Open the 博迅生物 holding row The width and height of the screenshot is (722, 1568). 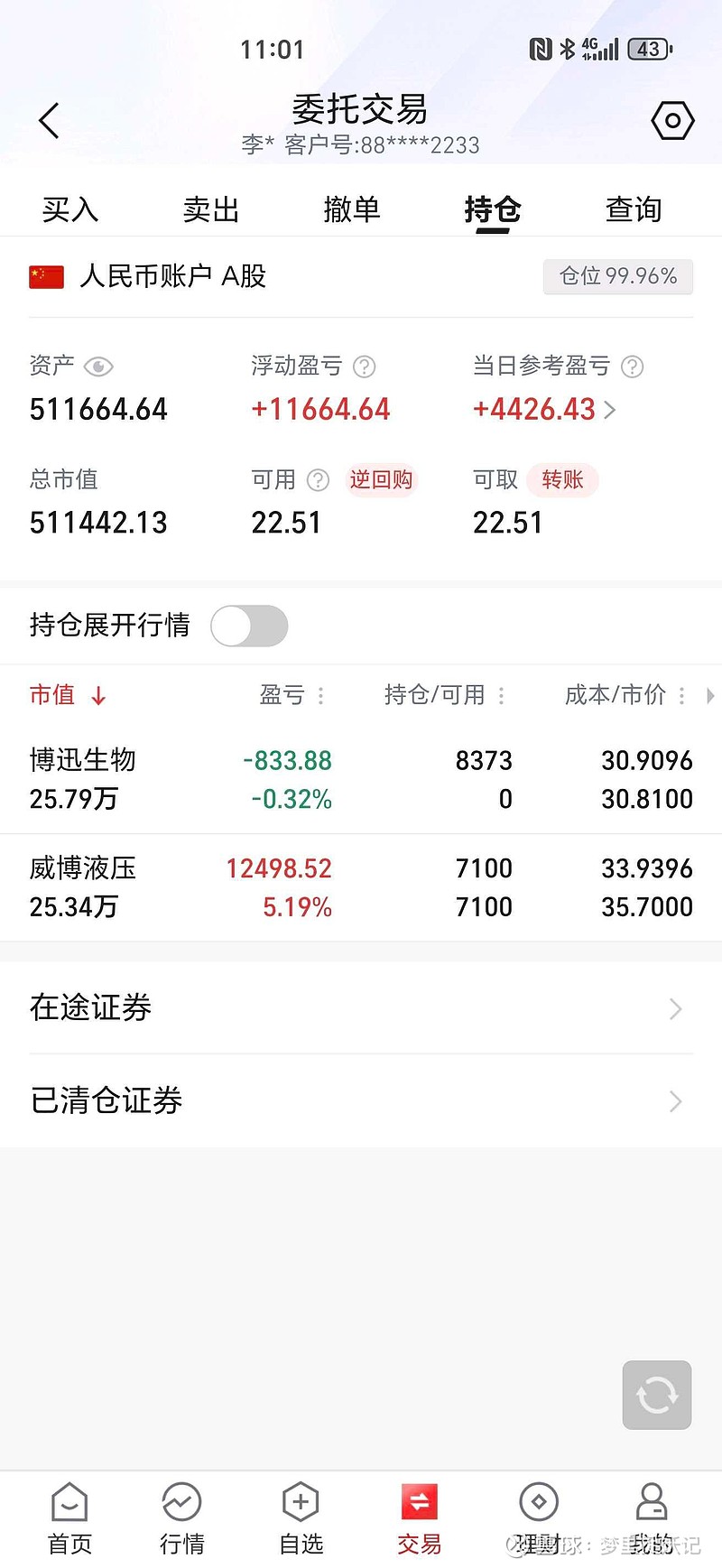(x=361, y=779)
